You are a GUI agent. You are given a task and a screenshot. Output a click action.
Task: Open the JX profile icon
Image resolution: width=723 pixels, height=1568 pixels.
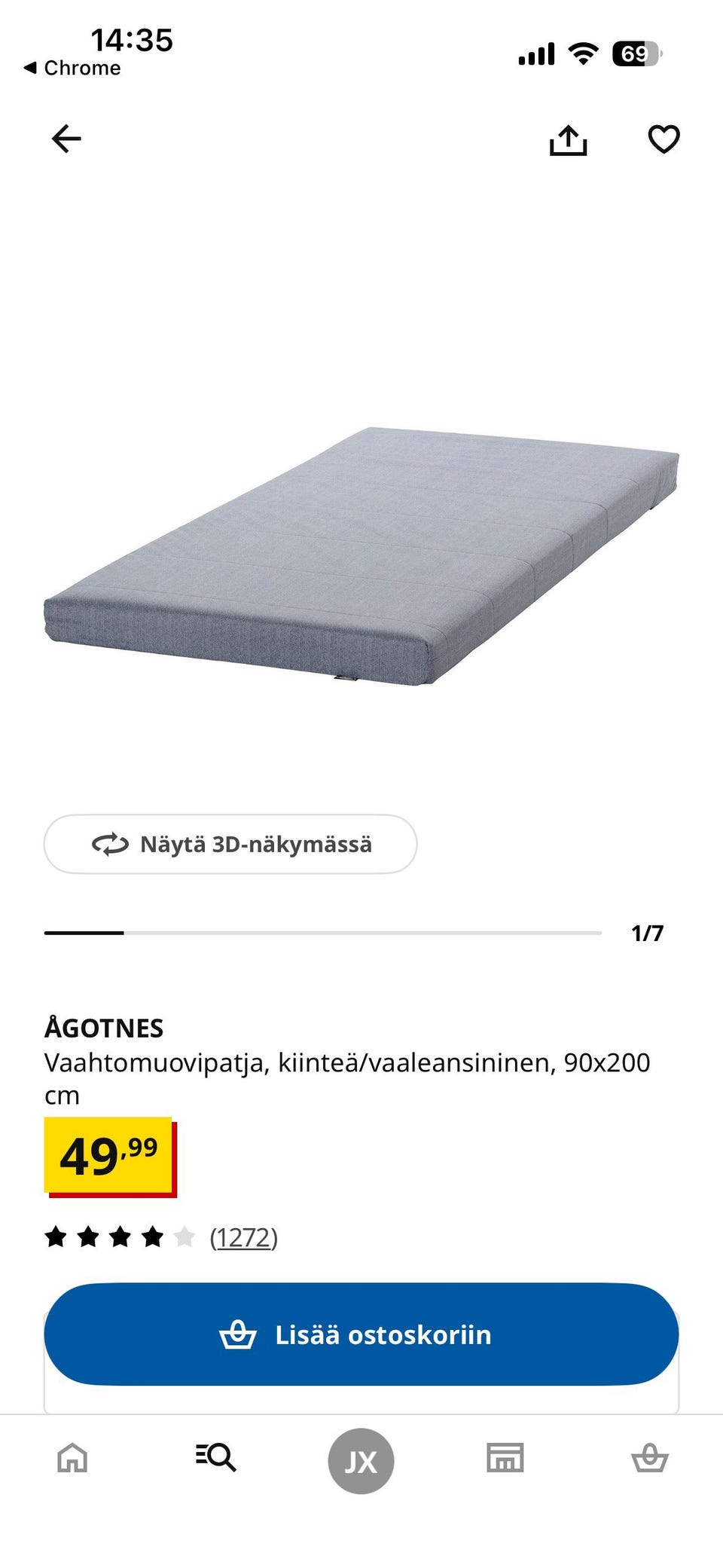pyautogui.click(x=361, y=1459)
